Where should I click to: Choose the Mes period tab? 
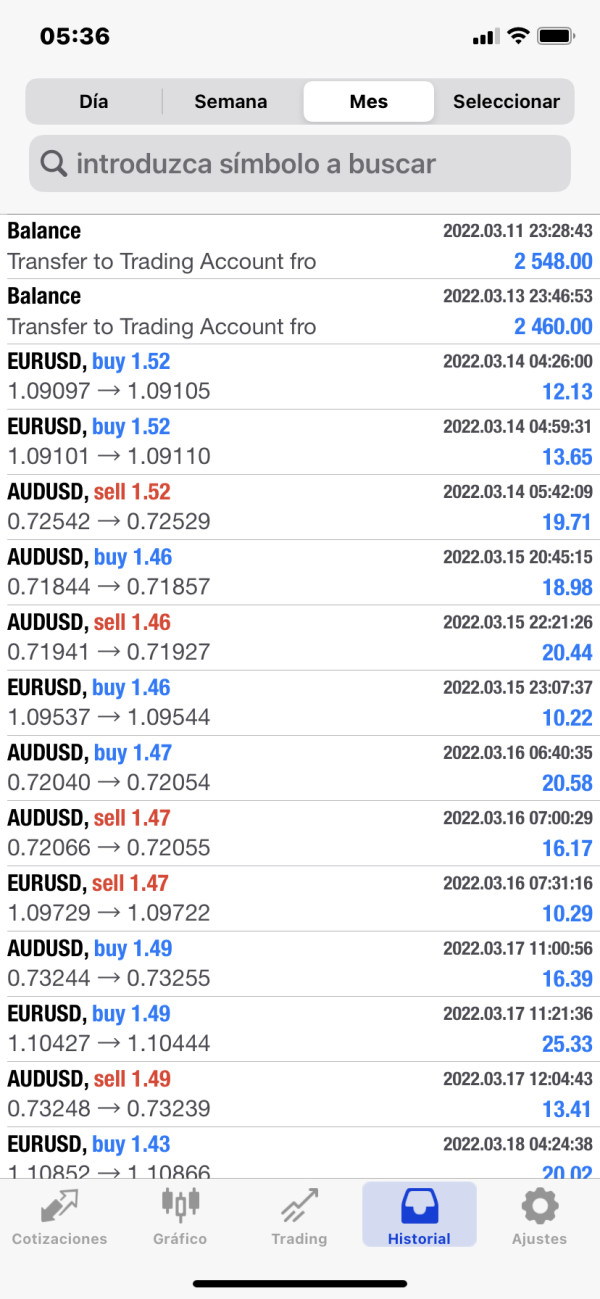pyautogui.click(x=369, y=101)
